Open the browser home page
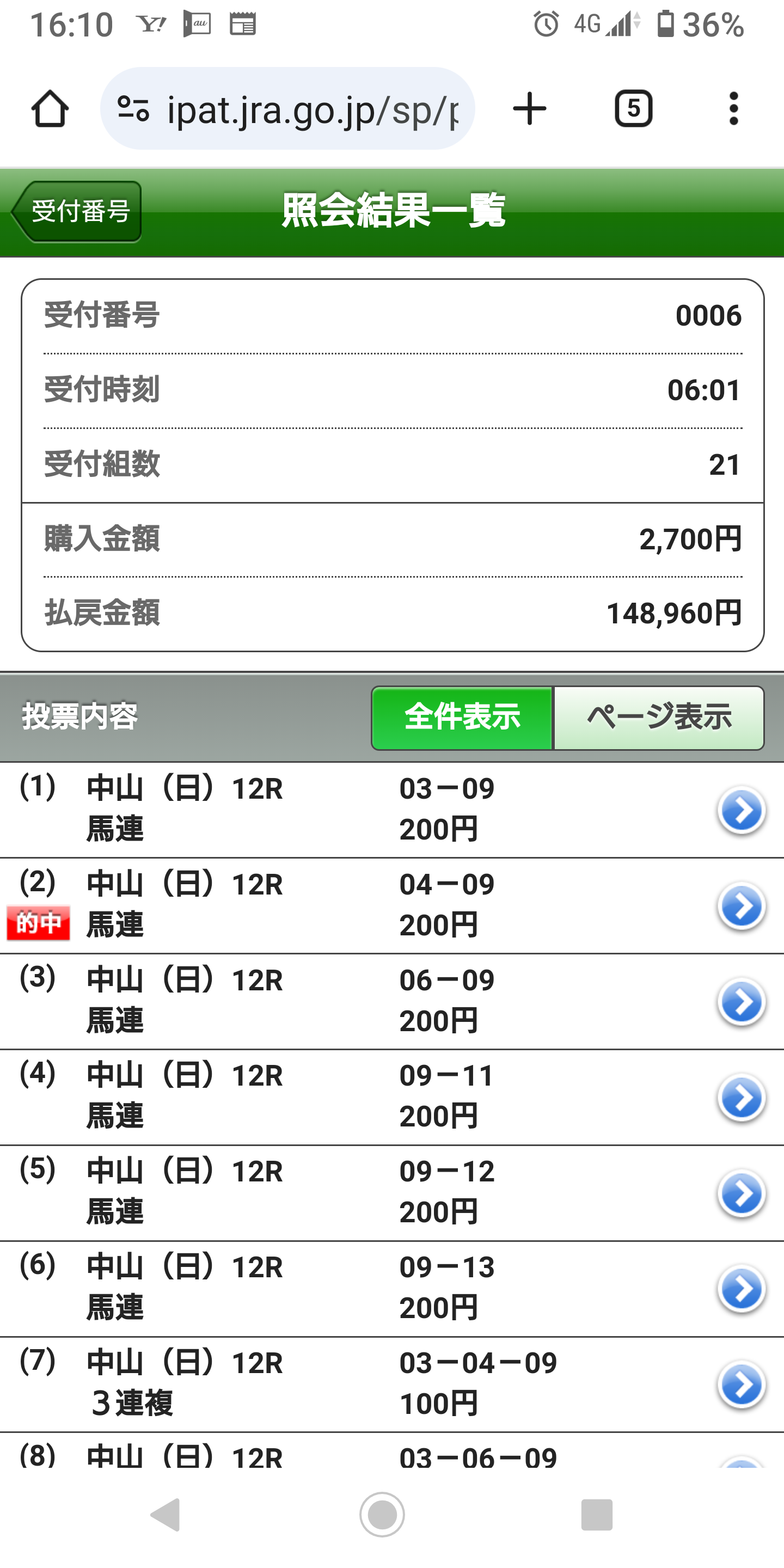Viewport: 784px width, 1568px height. pyautogui.click(x=50, y=109)
